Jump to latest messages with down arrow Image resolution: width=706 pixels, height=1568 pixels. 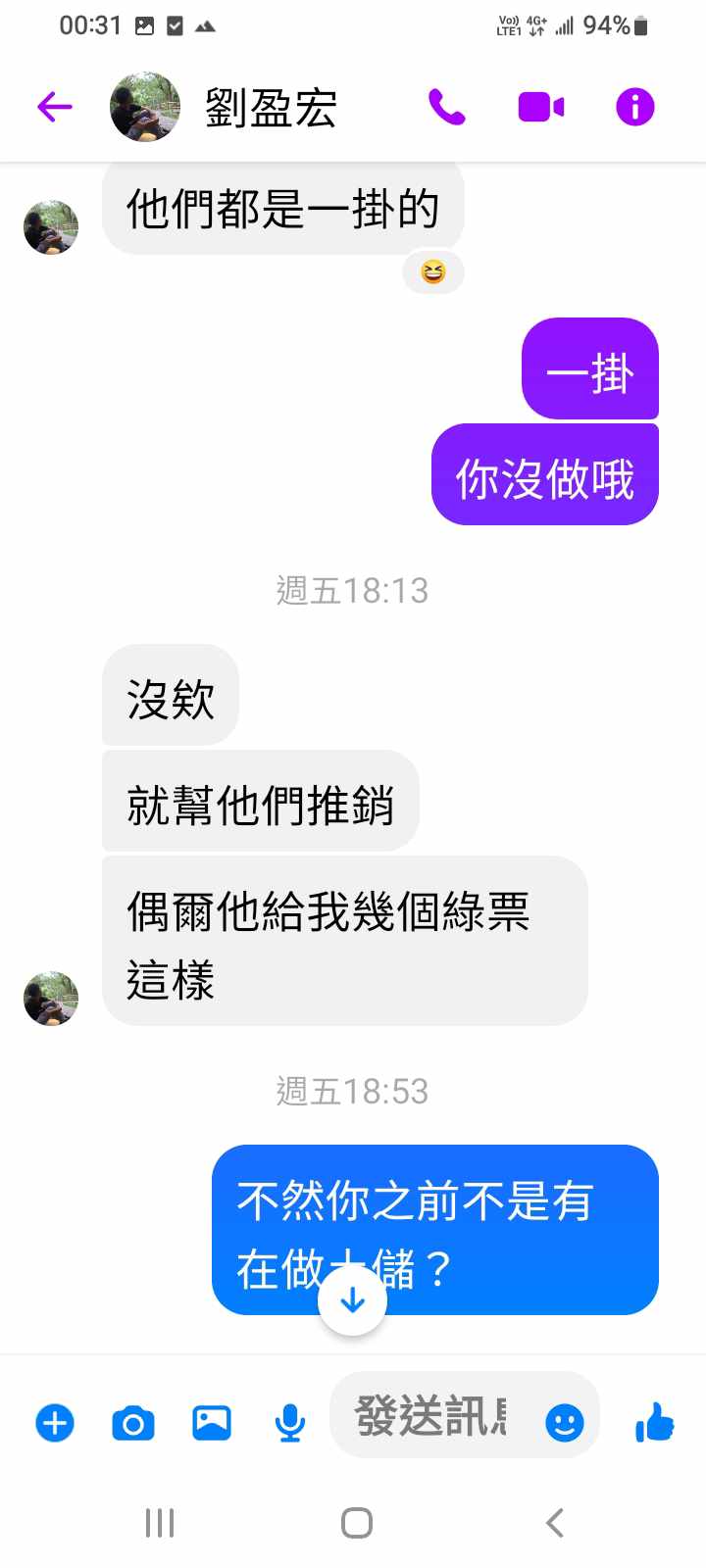[353, 1301]
